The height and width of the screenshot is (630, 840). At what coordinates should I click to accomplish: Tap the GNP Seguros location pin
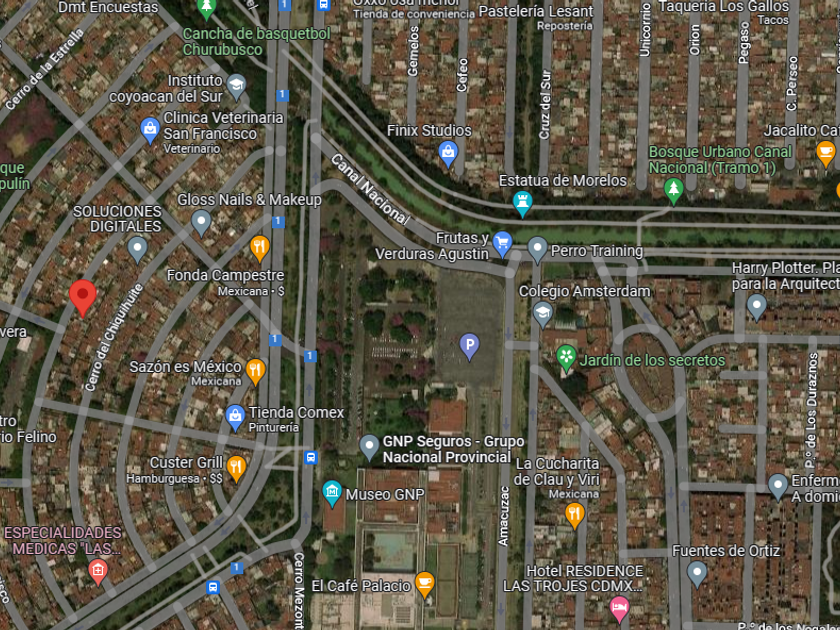click(369, 447)
